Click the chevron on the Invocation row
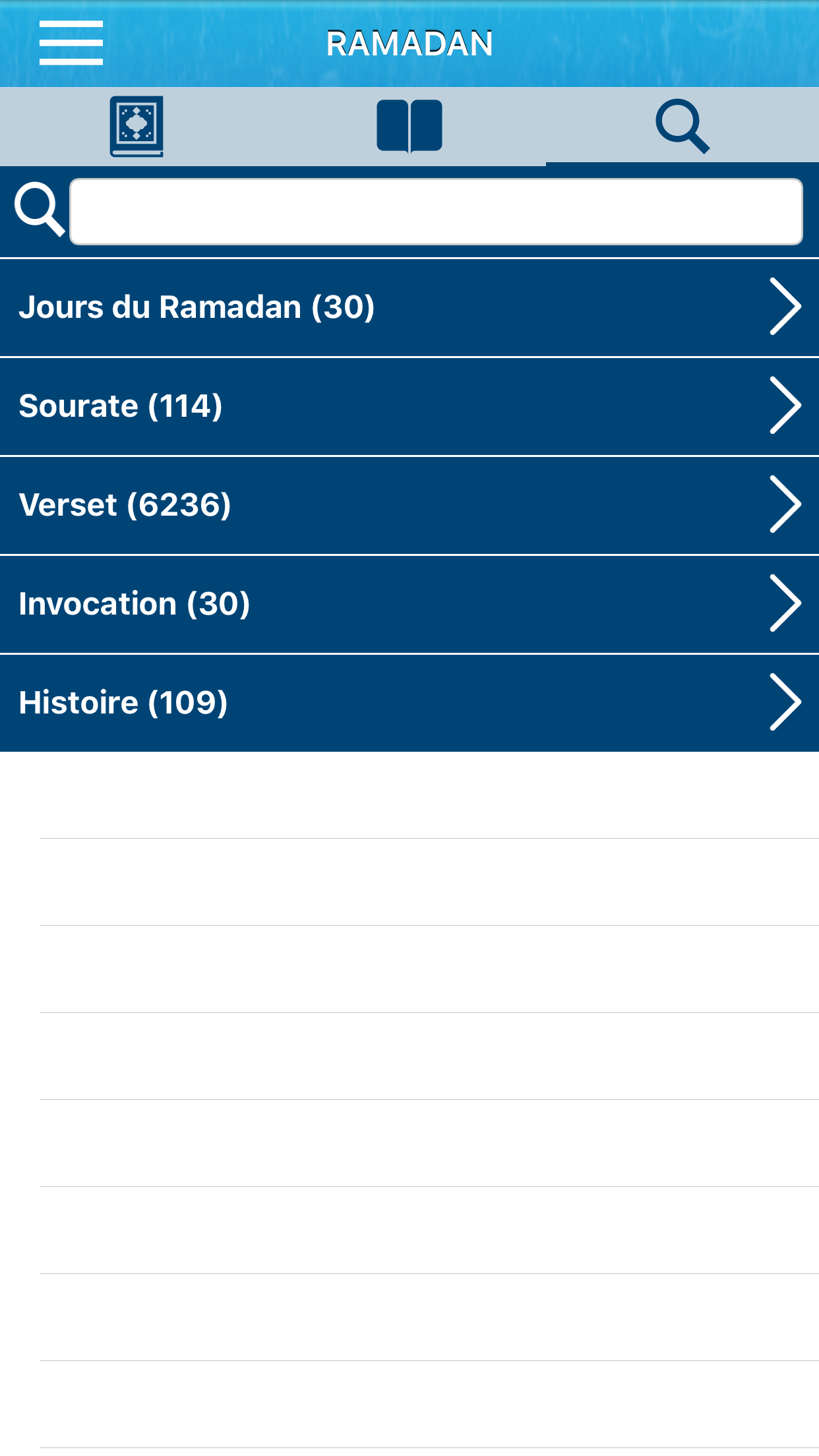Image resolution: width=819 pixels, height=1456 pixels. point(786,603)
